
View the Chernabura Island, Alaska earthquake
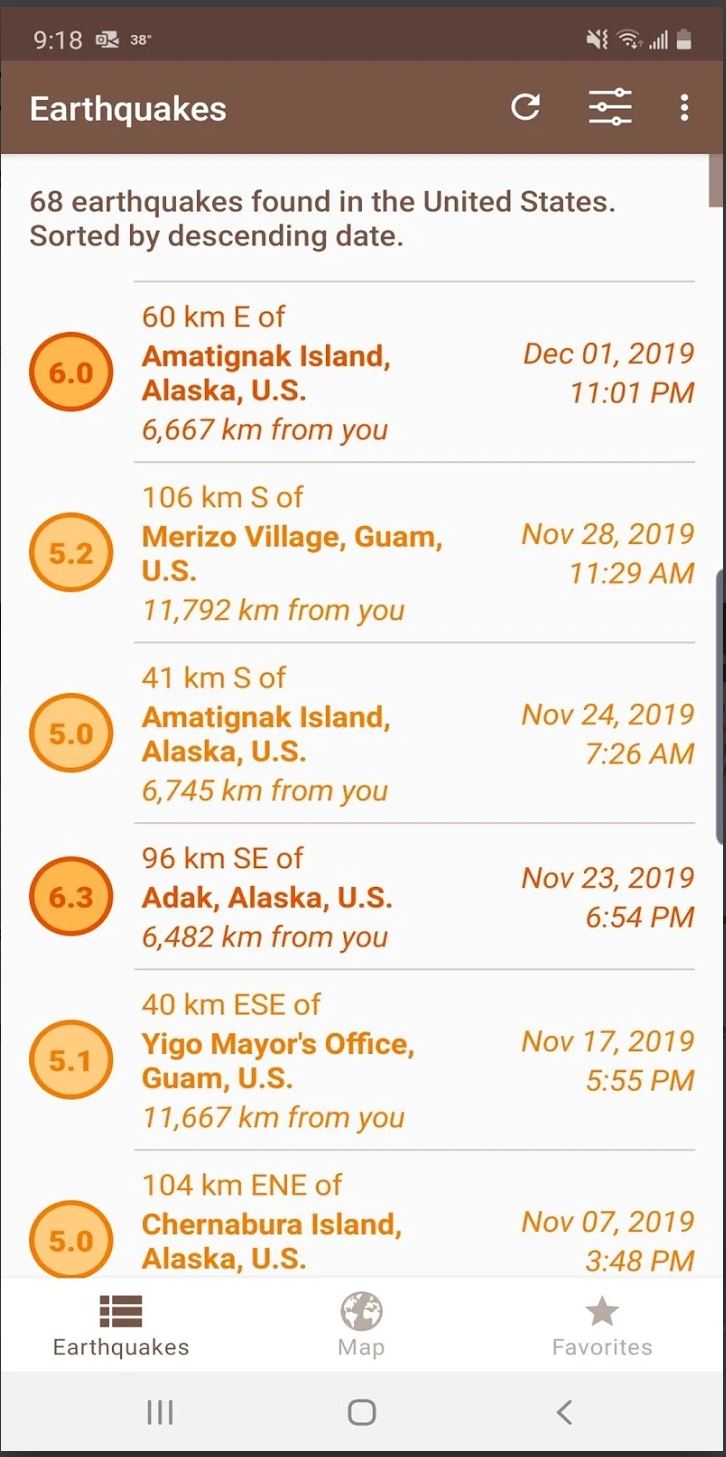(414, 1225)
